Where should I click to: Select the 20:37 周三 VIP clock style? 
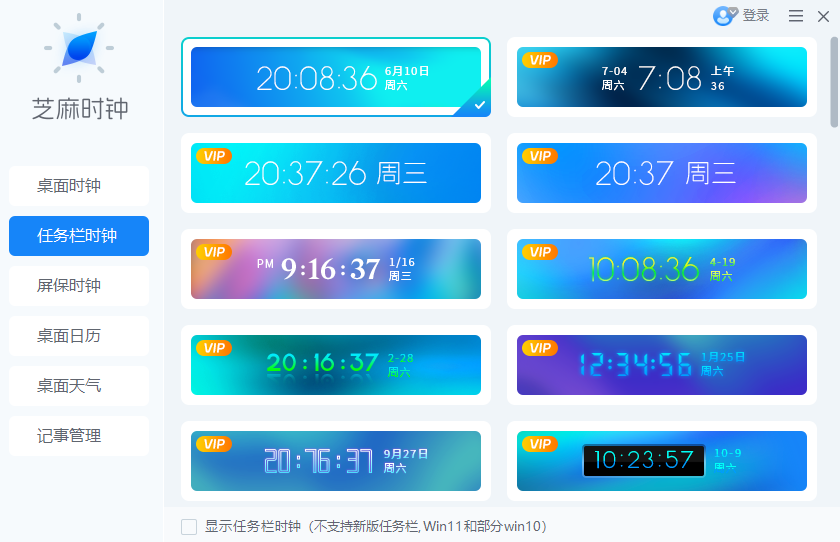click(661, 173)
